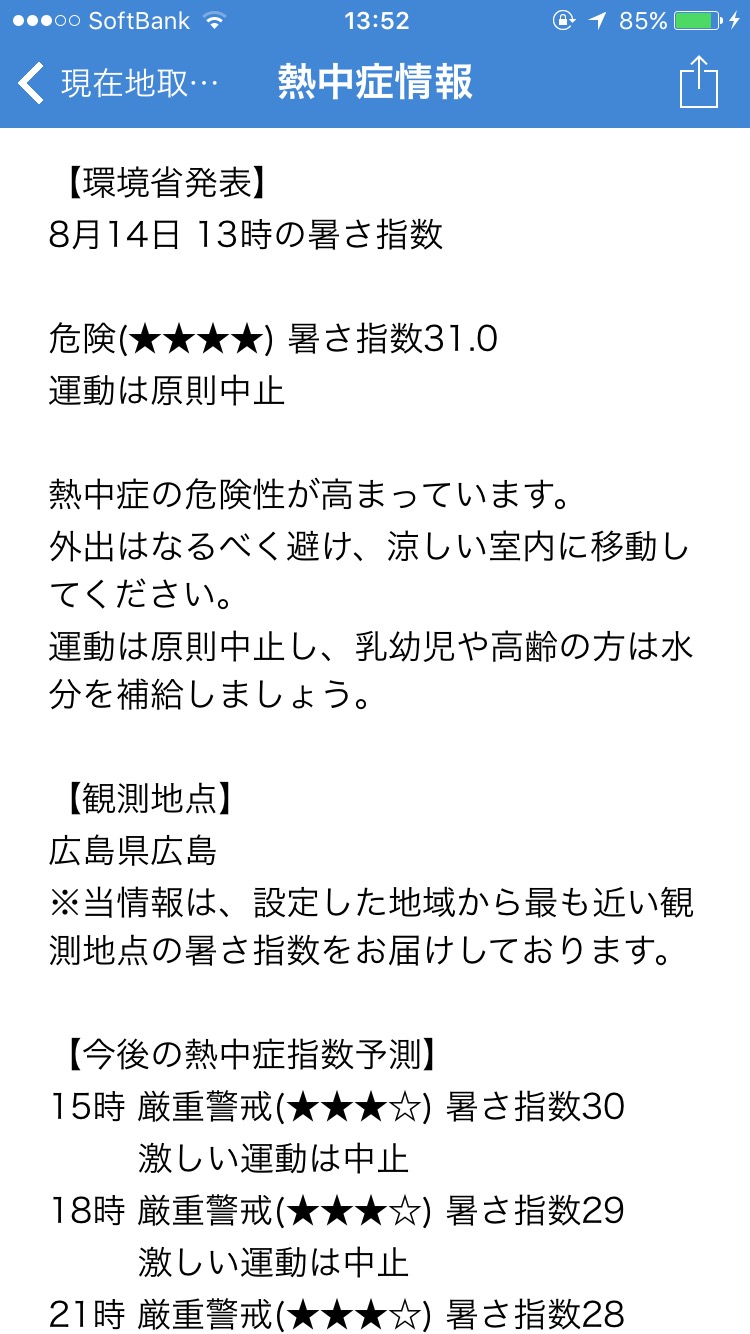The height and width of the screenshot is (1334, 750).
Task: Go back to 現在地取… screen
Action: [120, 83]
